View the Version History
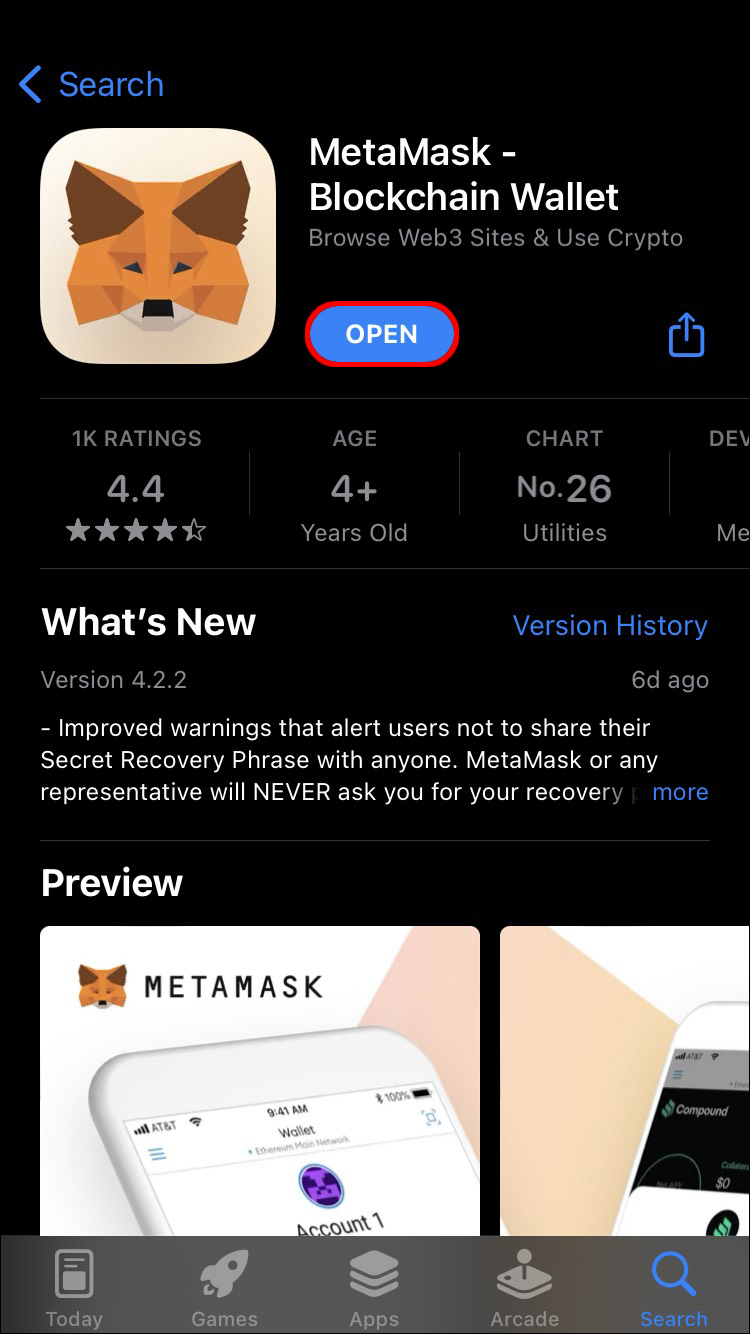The height and width of the screenshot is (1334, 750). (x=610, y=625)
